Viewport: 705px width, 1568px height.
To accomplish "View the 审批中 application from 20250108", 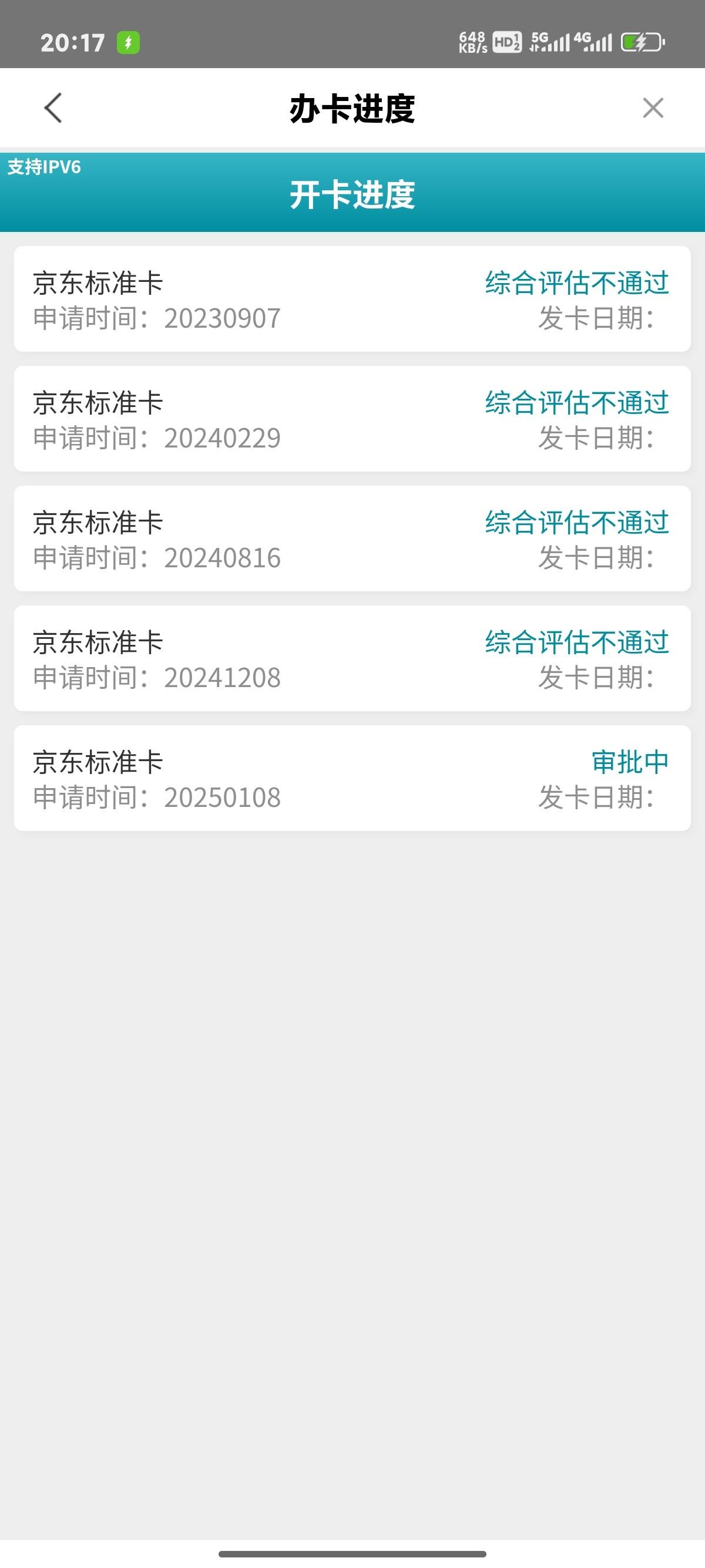I will 352,779.
